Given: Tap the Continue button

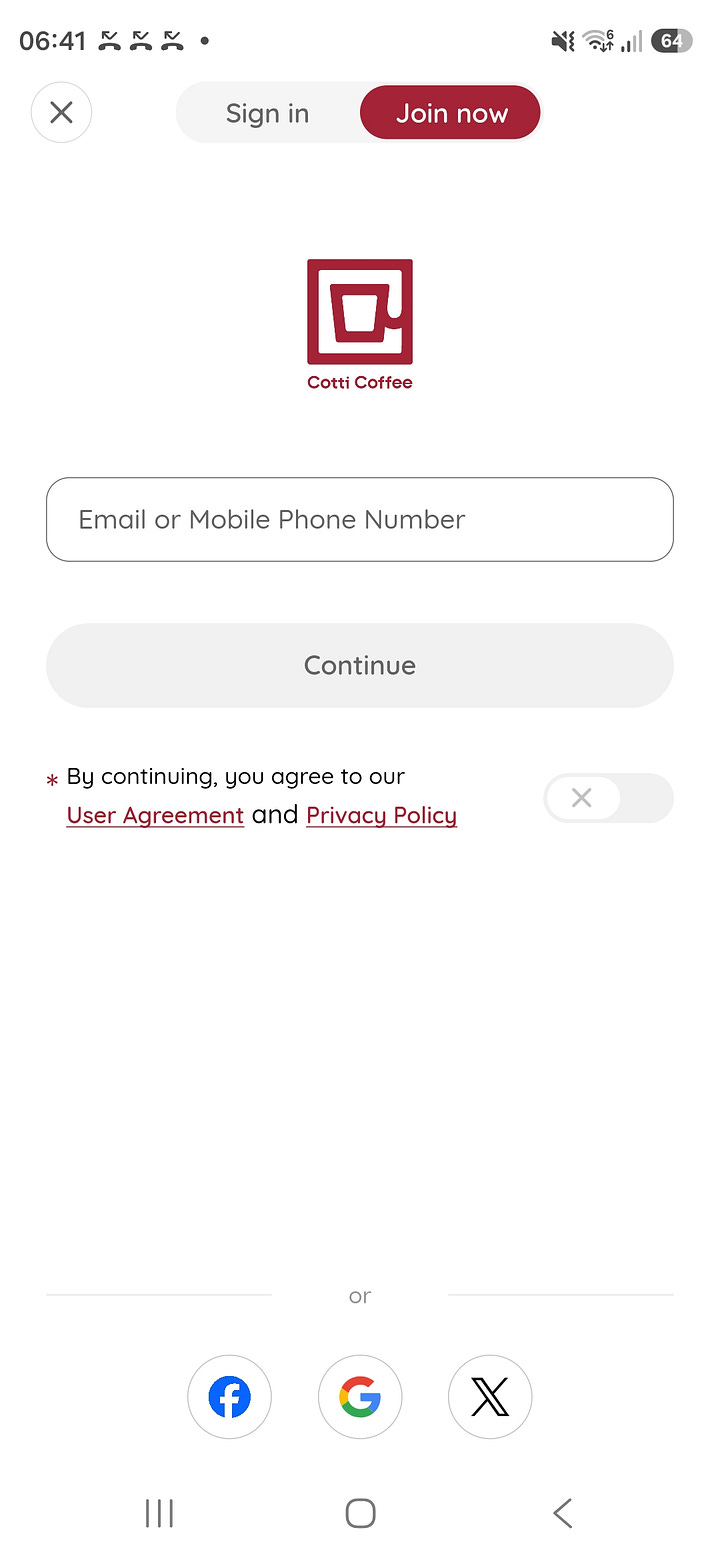Looking at the screenshot, I should 360,665.
